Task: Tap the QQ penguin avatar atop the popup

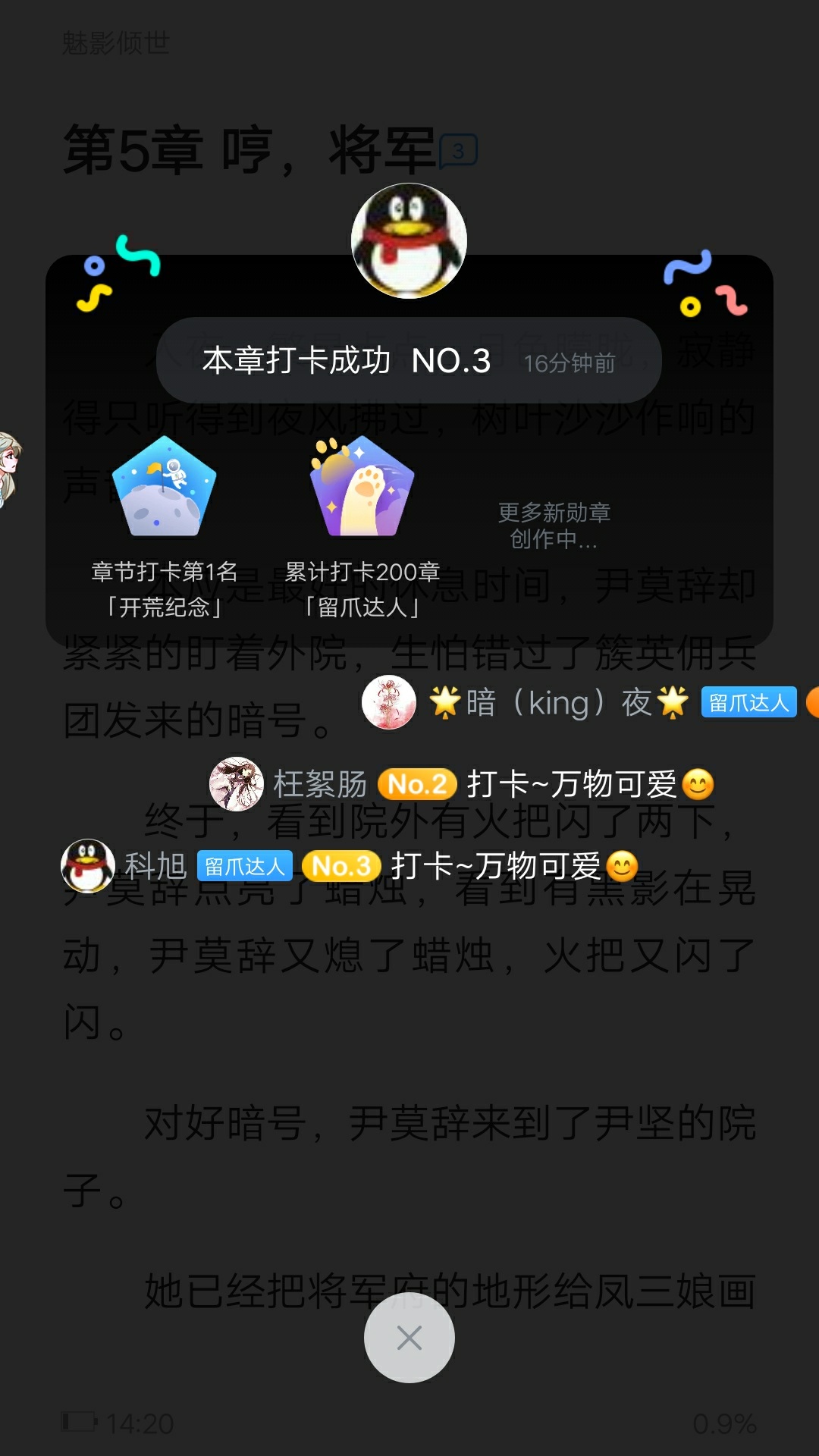Action: click(409, 240)
